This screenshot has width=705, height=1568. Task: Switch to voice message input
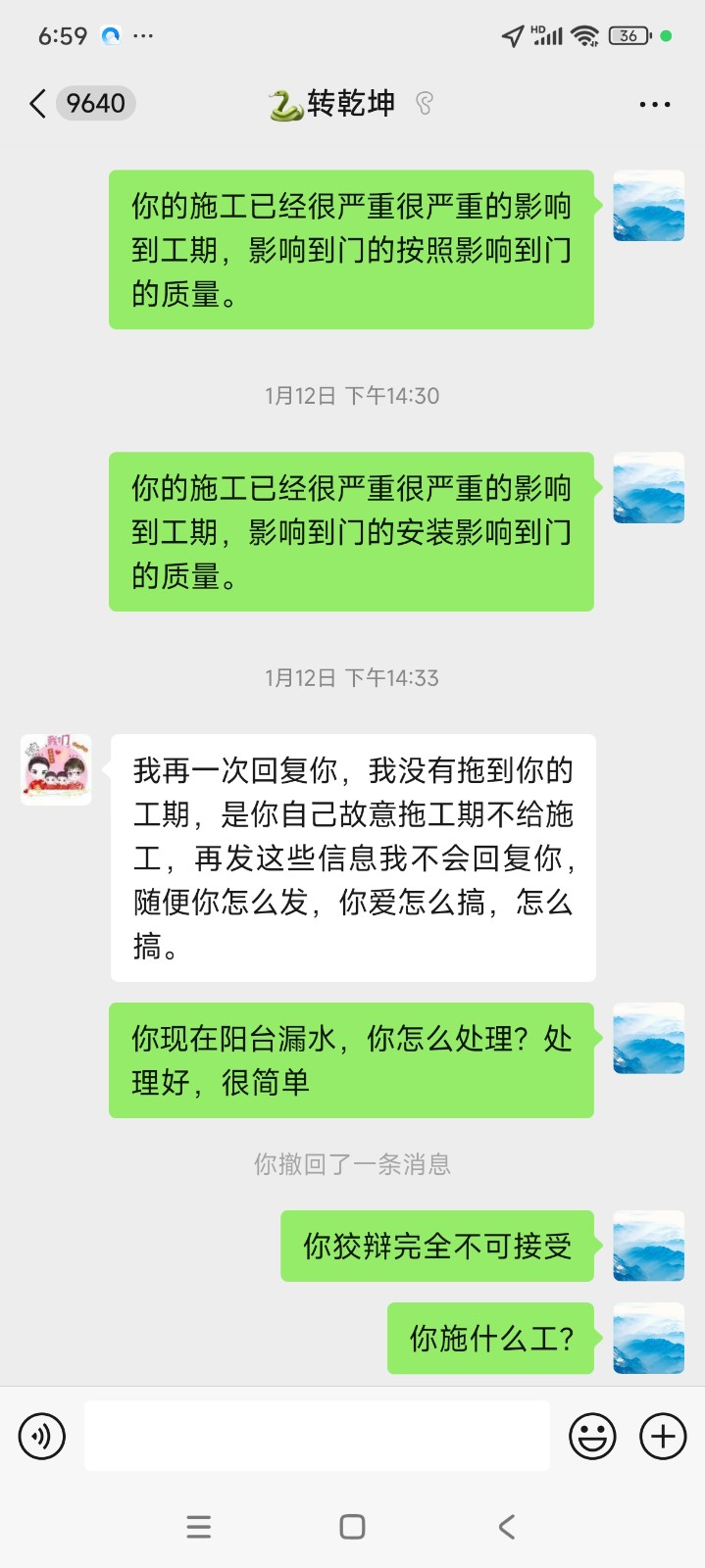point(42,1437)
